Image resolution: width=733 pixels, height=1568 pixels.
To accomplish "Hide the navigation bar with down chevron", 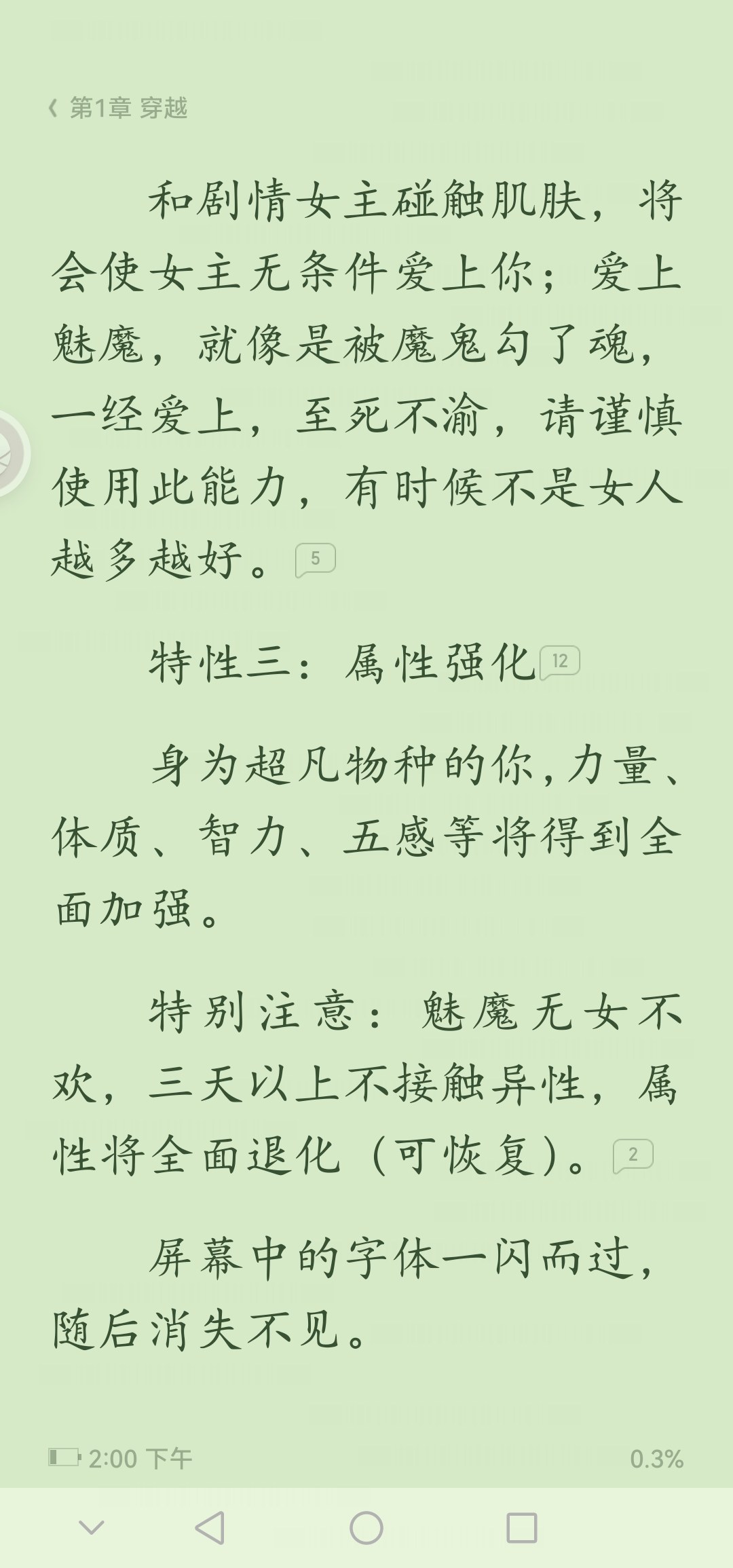I will pos(92,1528).
